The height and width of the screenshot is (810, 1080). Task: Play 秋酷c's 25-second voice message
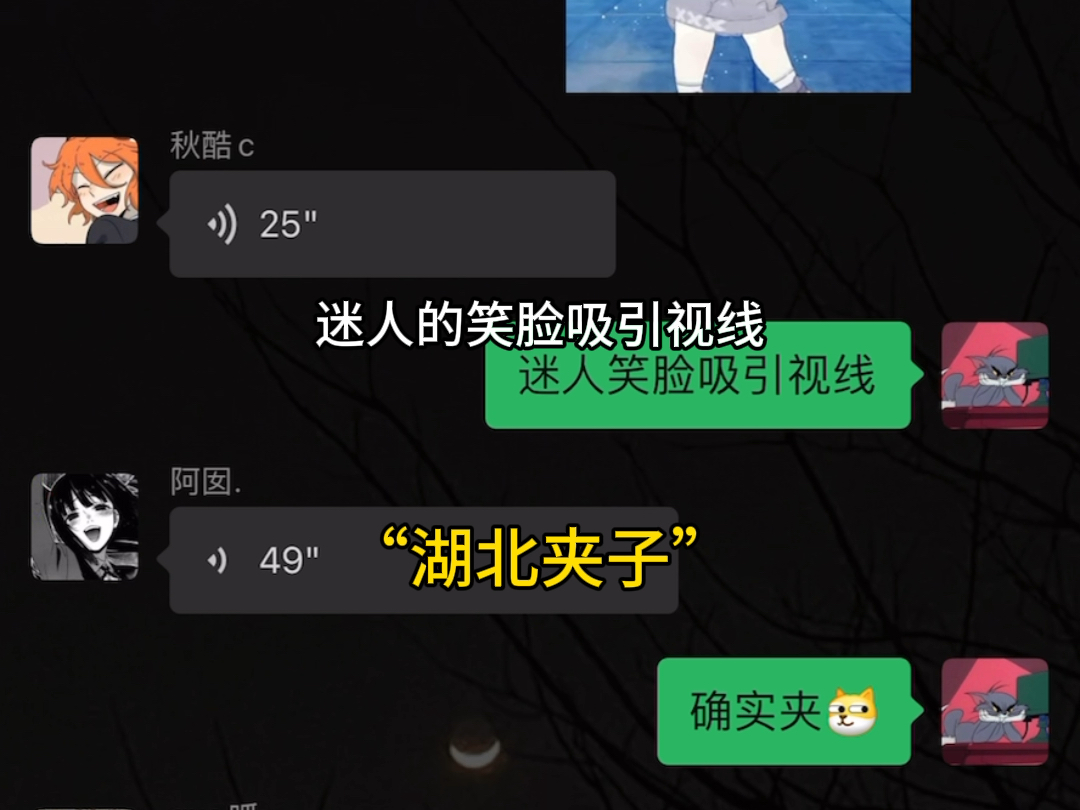391,224
